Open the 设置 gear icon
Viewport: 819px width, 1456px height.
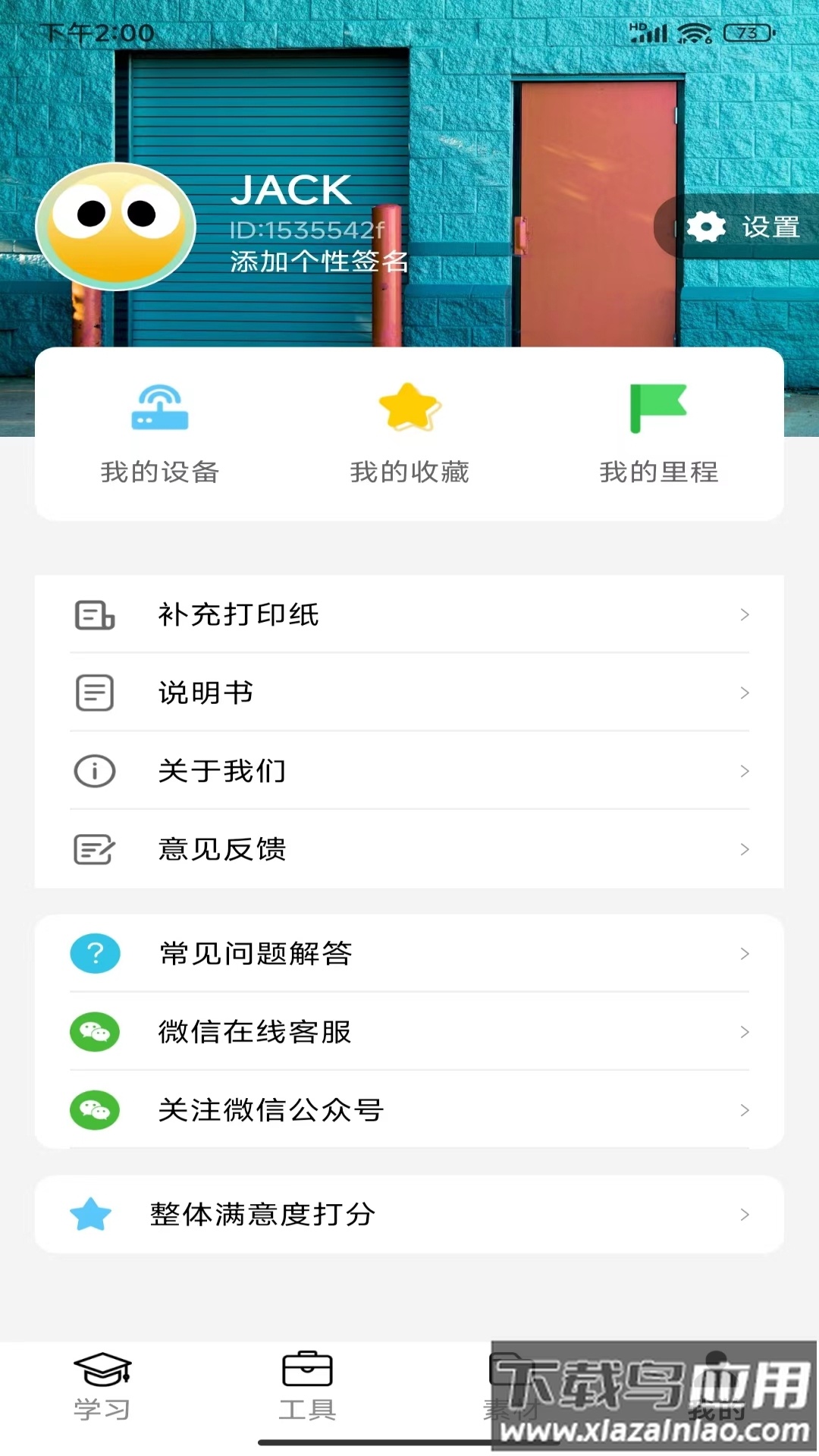(705, 227)
